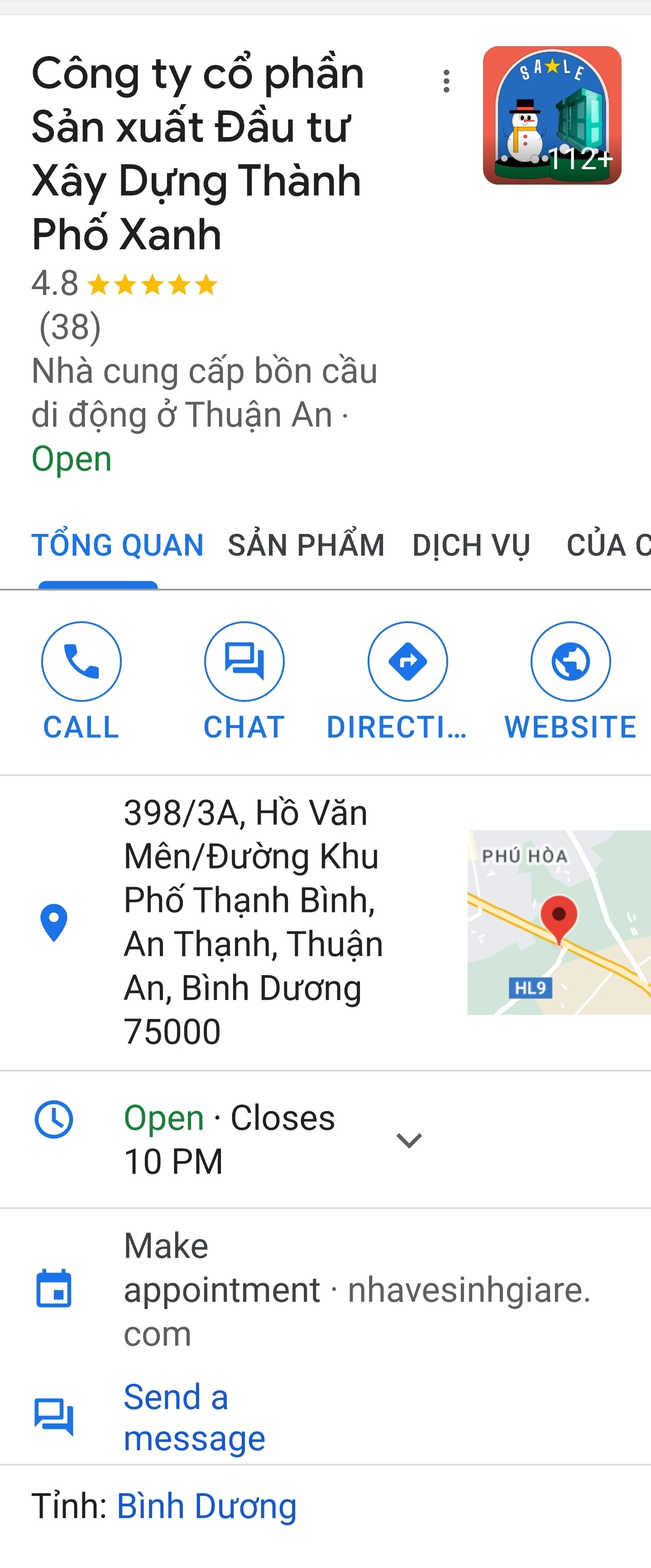Viewport: 651px width, 1568px height.
Task: Start a chat with the business
Action: click(x=244, y=681)
